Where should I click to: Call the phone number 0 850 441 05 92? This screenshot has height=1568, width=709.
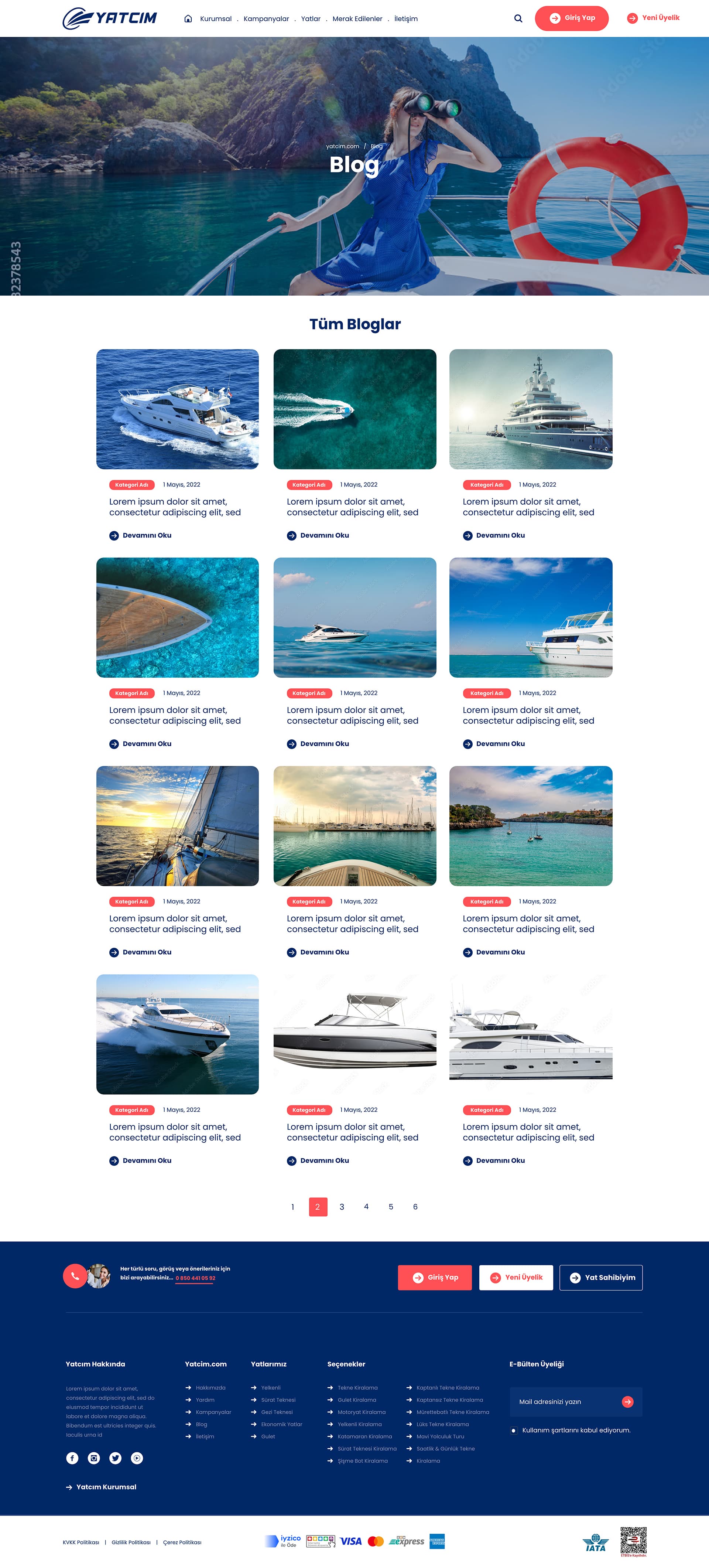[x=195, y=1278]
